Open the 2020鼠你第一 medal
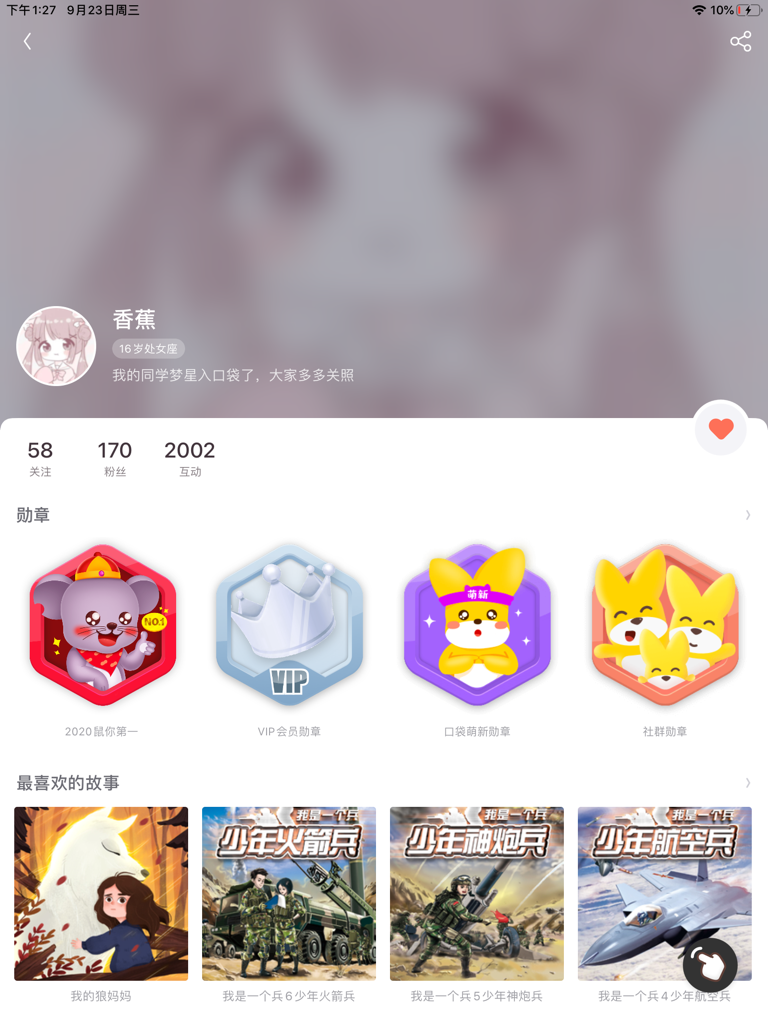Screen dimensions: 768x1024 [x=102, y=627]
